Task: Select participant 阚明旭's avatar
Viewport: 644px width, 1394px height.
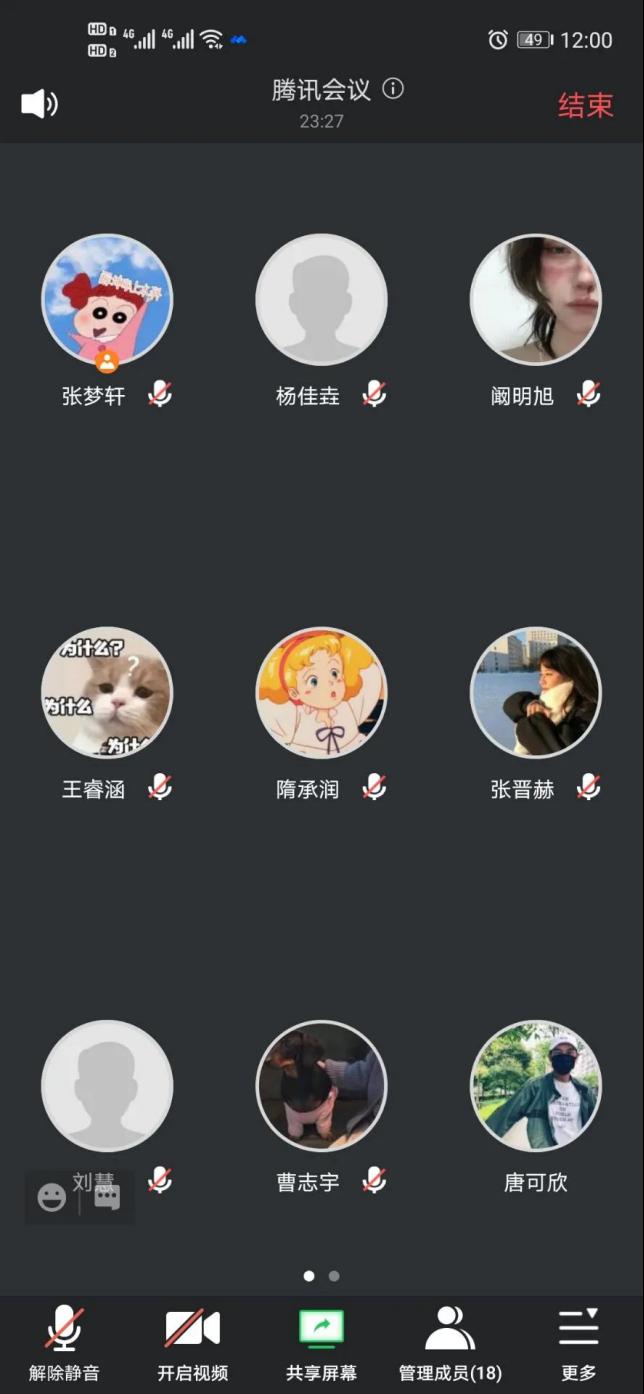Action: click(536, 300)
